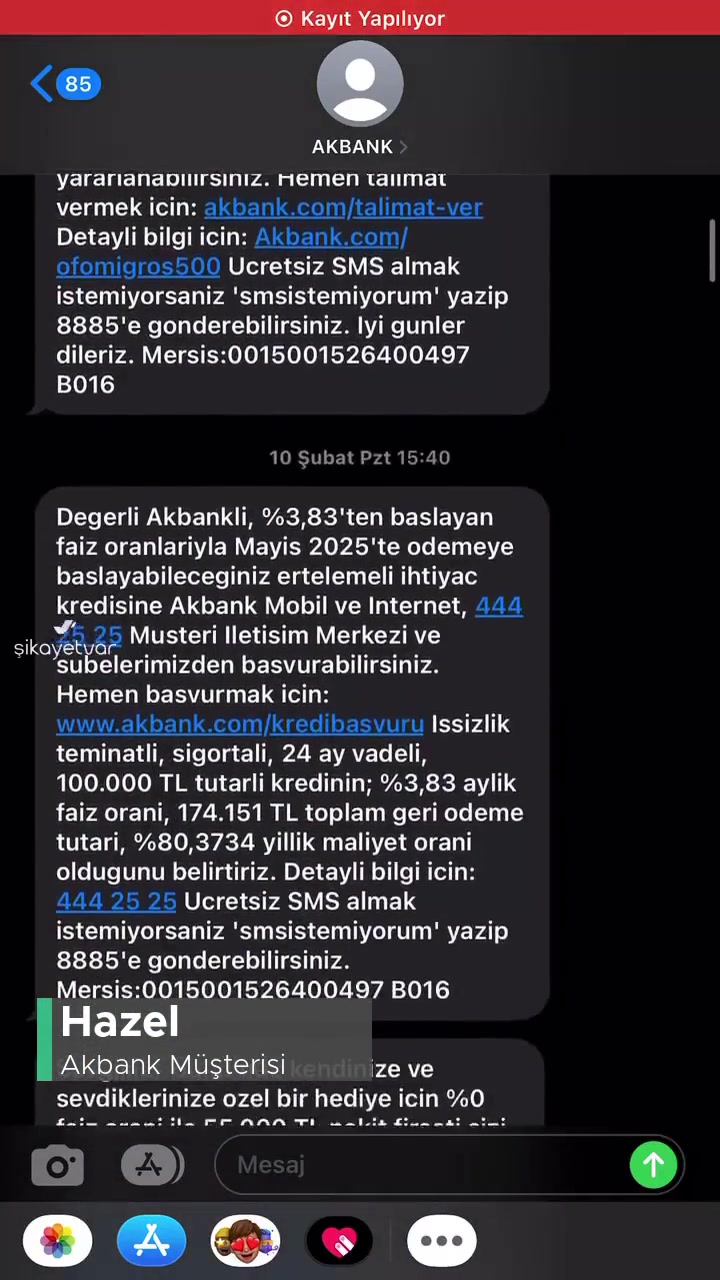
Task: Open the akbank.com/talimat-ver link
Action: pyautogui.click(x=343, y=207)
